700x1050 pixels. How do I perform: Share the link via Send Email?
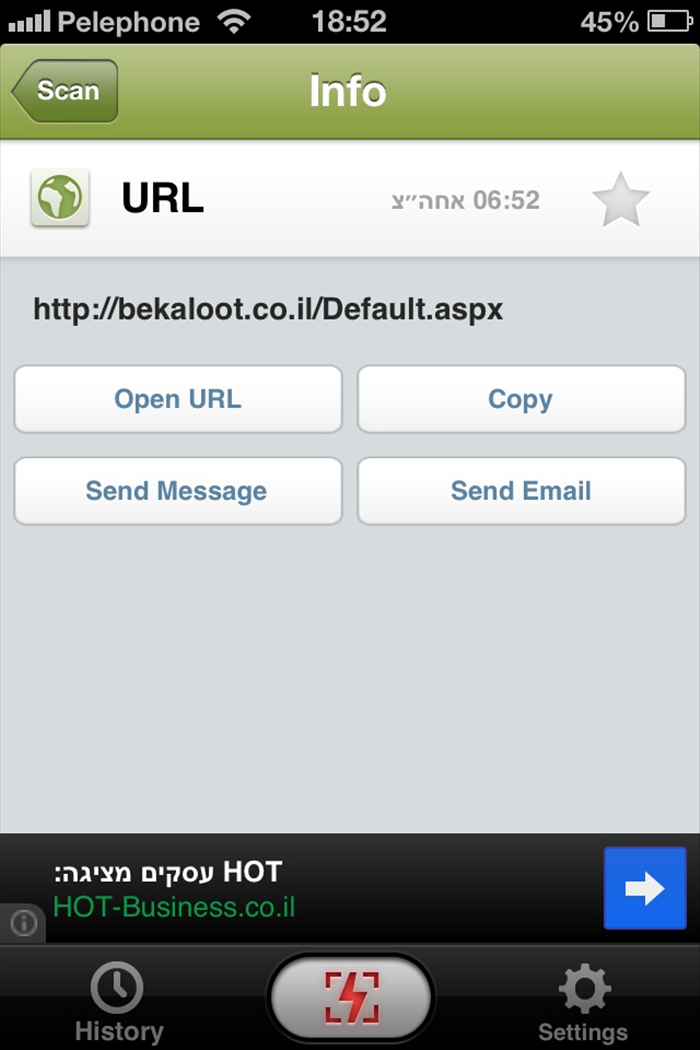[x=521, y=491]
